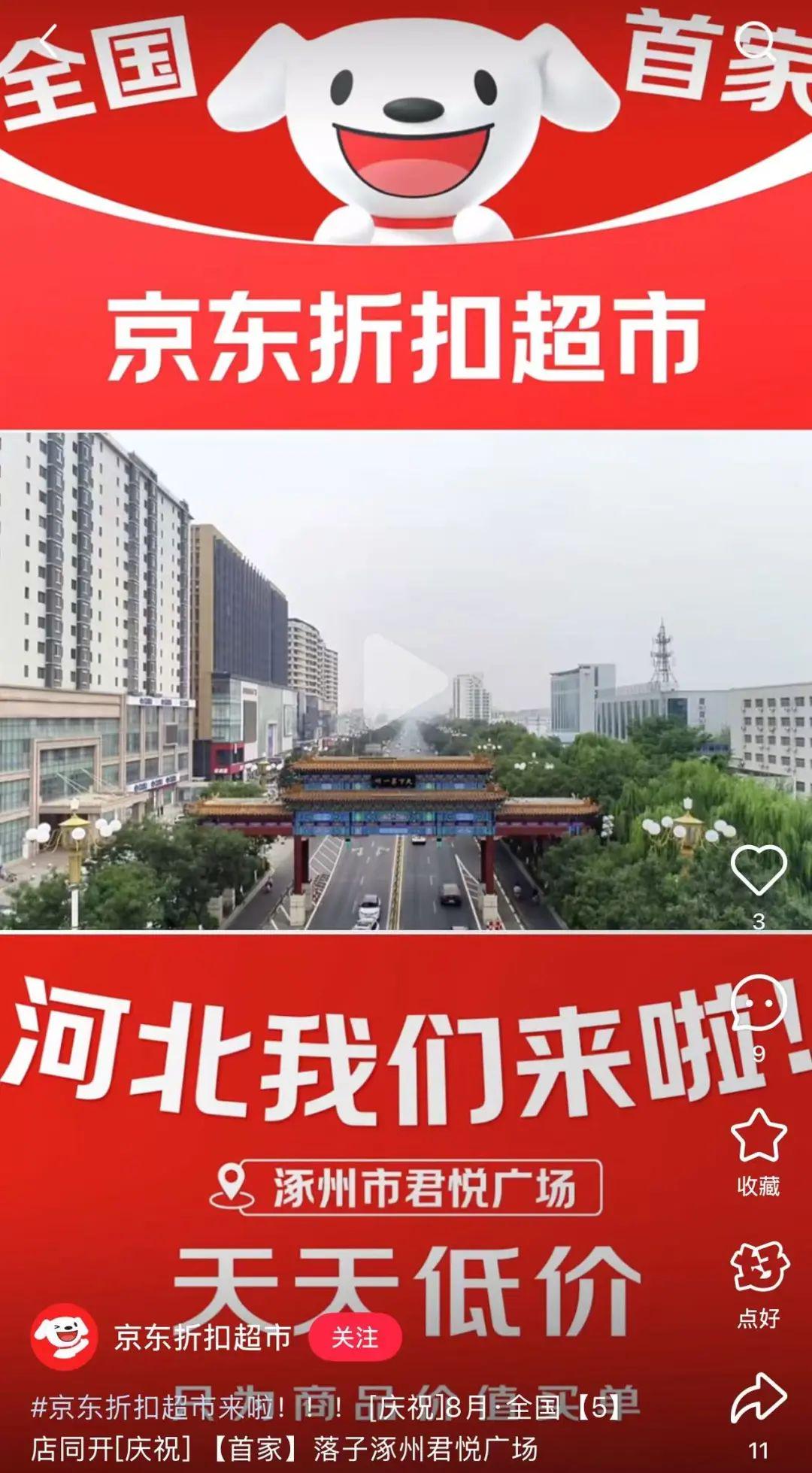
Task: Open the 京东折扣超市 profile avatar
Action: click(64, 1336)
